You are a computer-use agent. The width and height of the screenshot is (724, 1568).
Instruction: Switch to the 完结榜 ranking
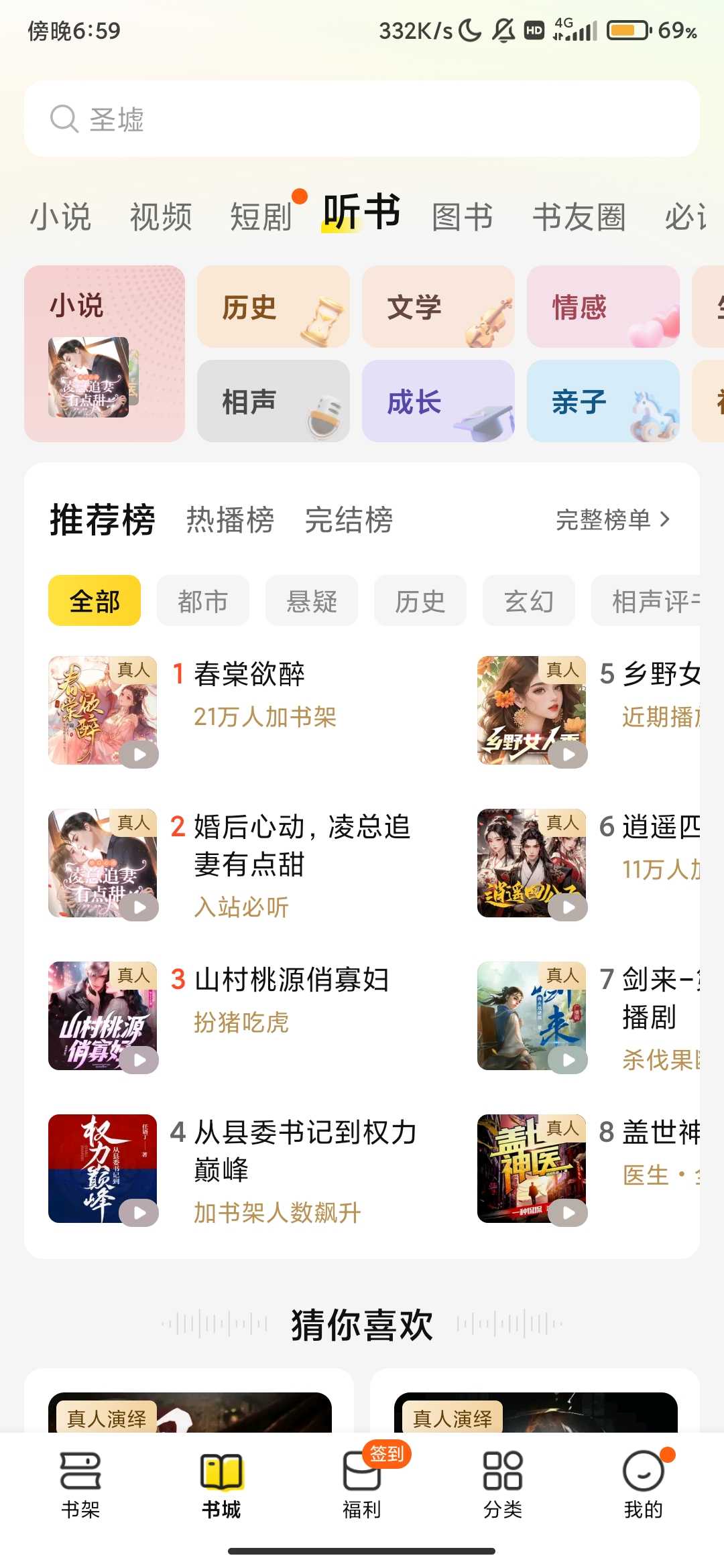coord(349,520)
